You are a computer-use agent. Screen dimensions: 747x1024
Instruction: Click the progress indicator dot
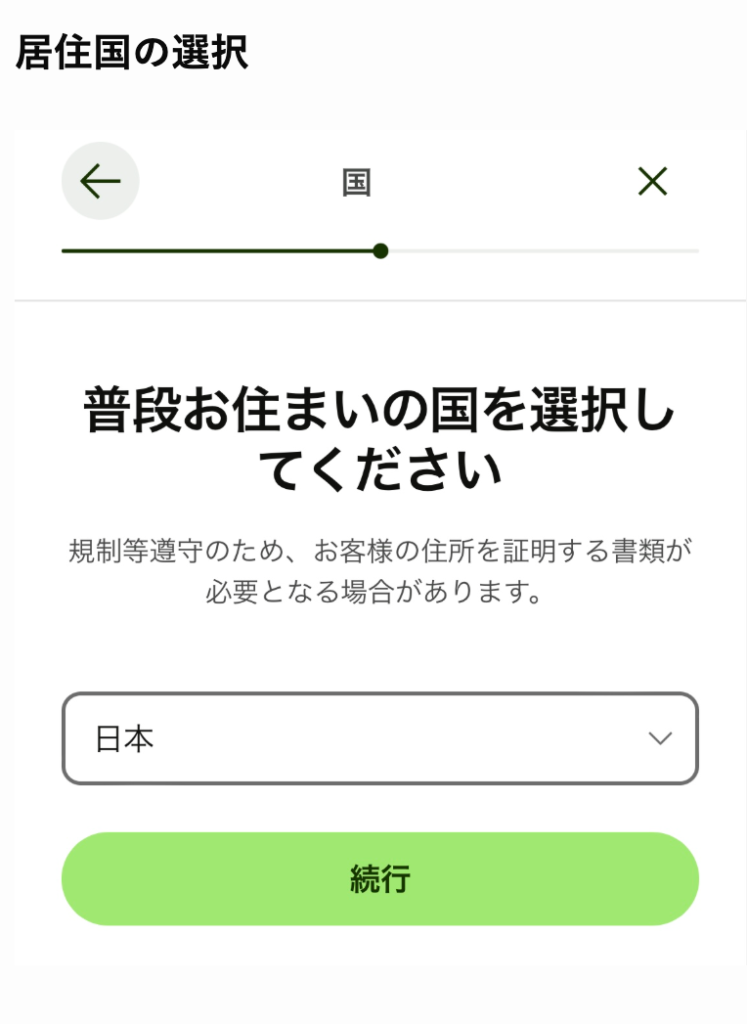tap(381, 252)
